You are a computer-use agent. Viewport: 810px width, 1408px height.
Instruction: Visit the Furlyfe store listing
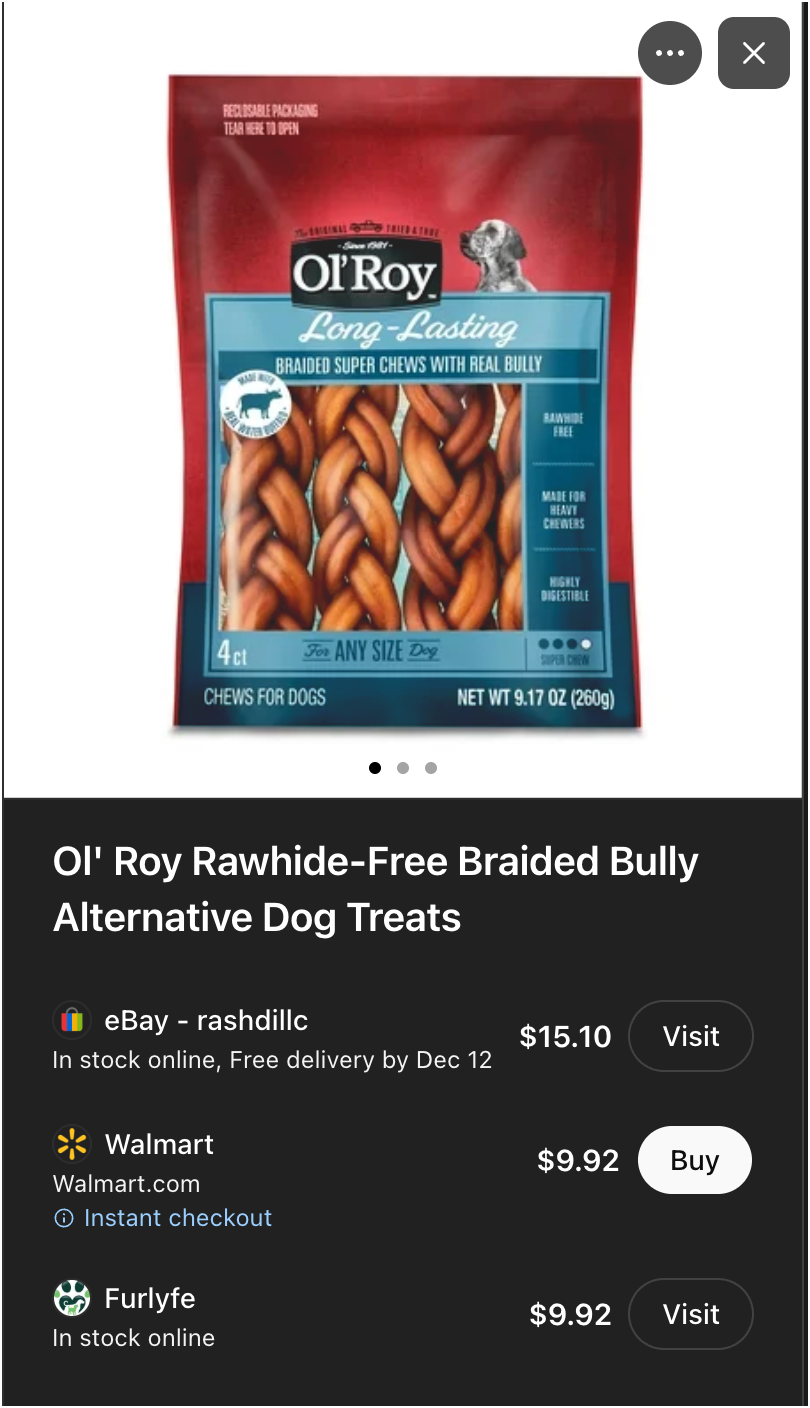click(690, 1314)
